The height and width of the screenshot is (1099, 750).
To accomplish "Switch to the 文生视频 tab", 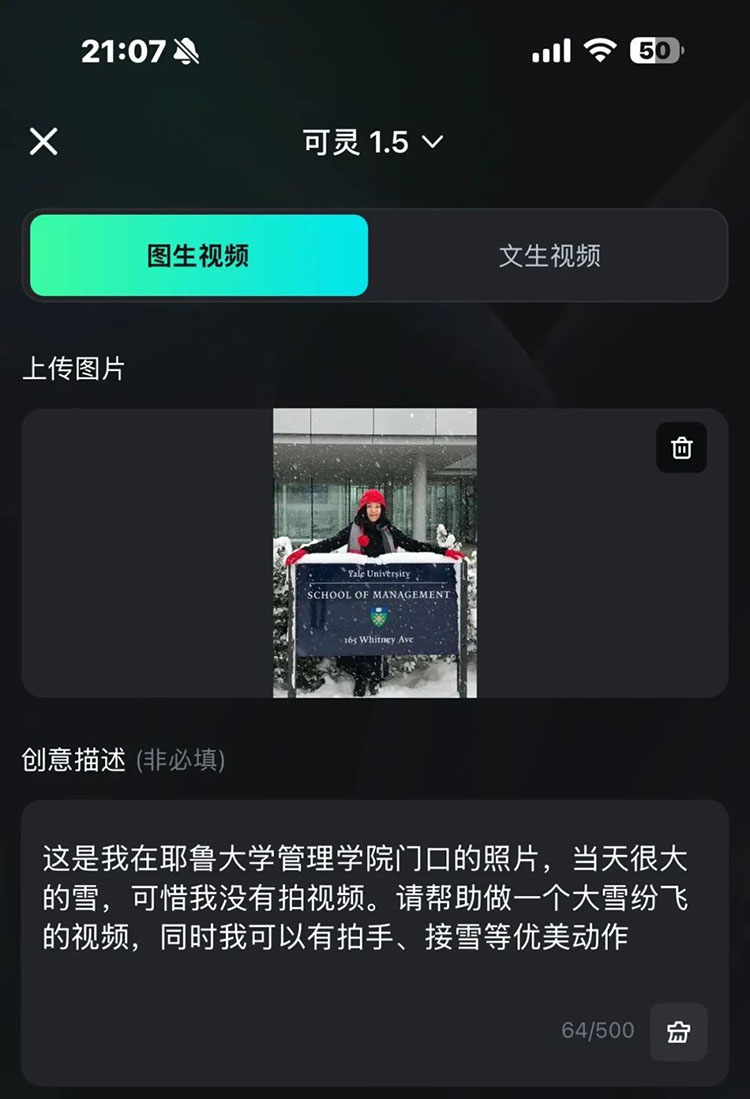I will 549,256.
